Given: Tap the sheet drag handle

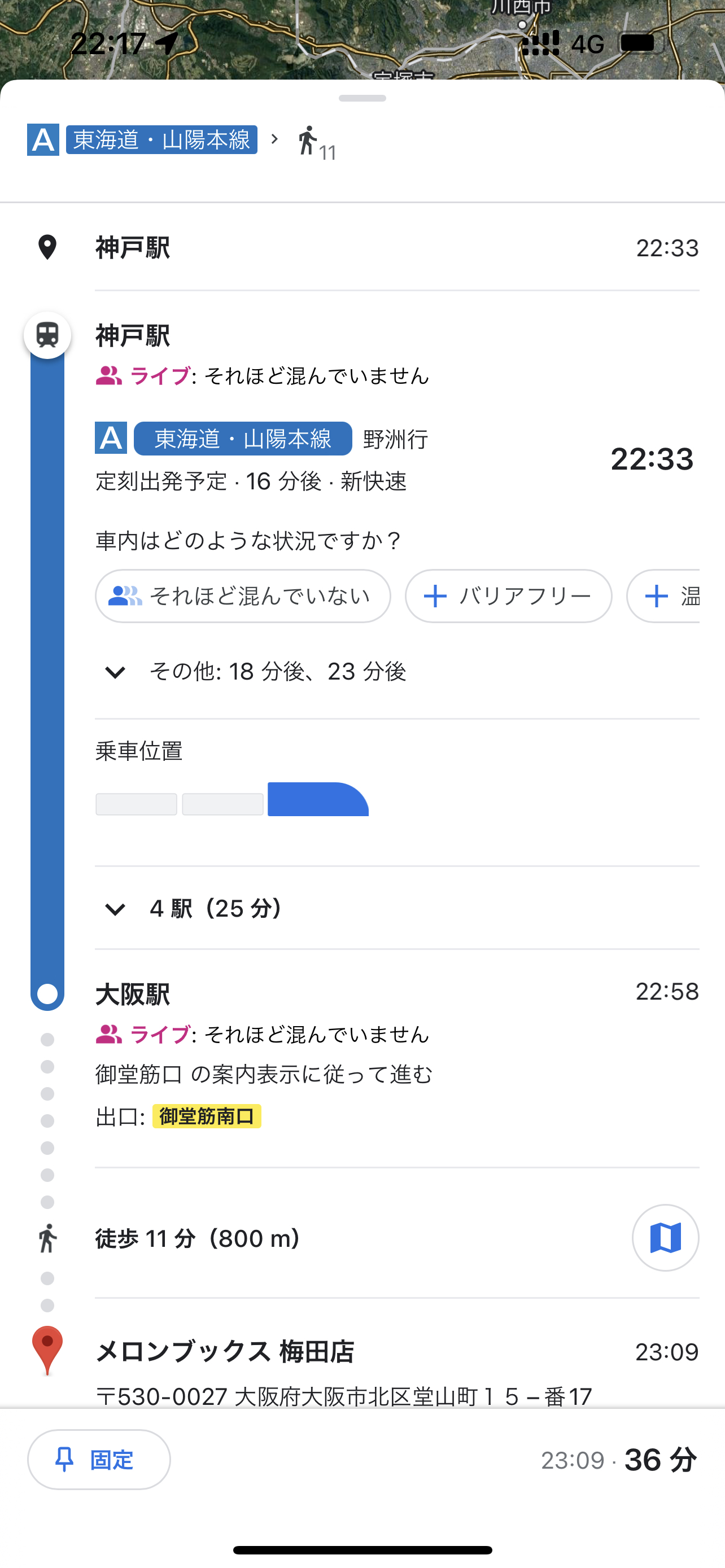Looking at the screenshot, I should 362,98.
